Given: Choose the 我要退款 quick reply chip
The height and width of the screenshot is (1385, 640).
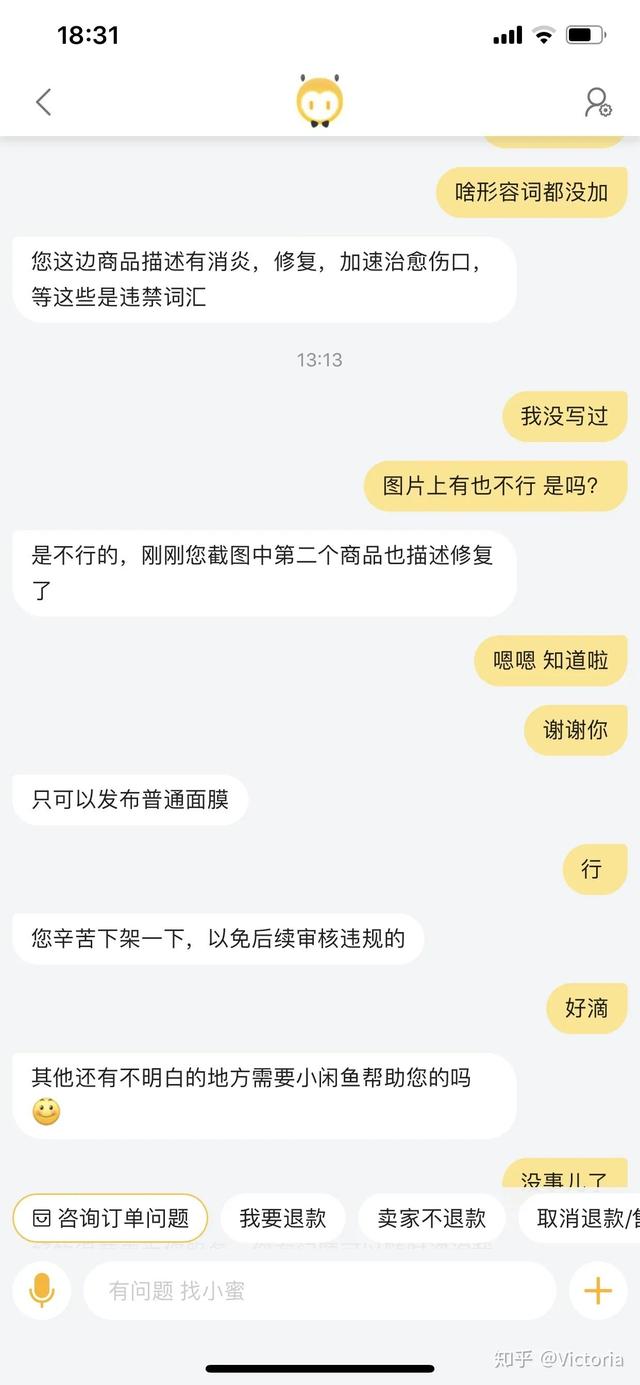Looking at the screenshot, I should [x=283, y=1218].
